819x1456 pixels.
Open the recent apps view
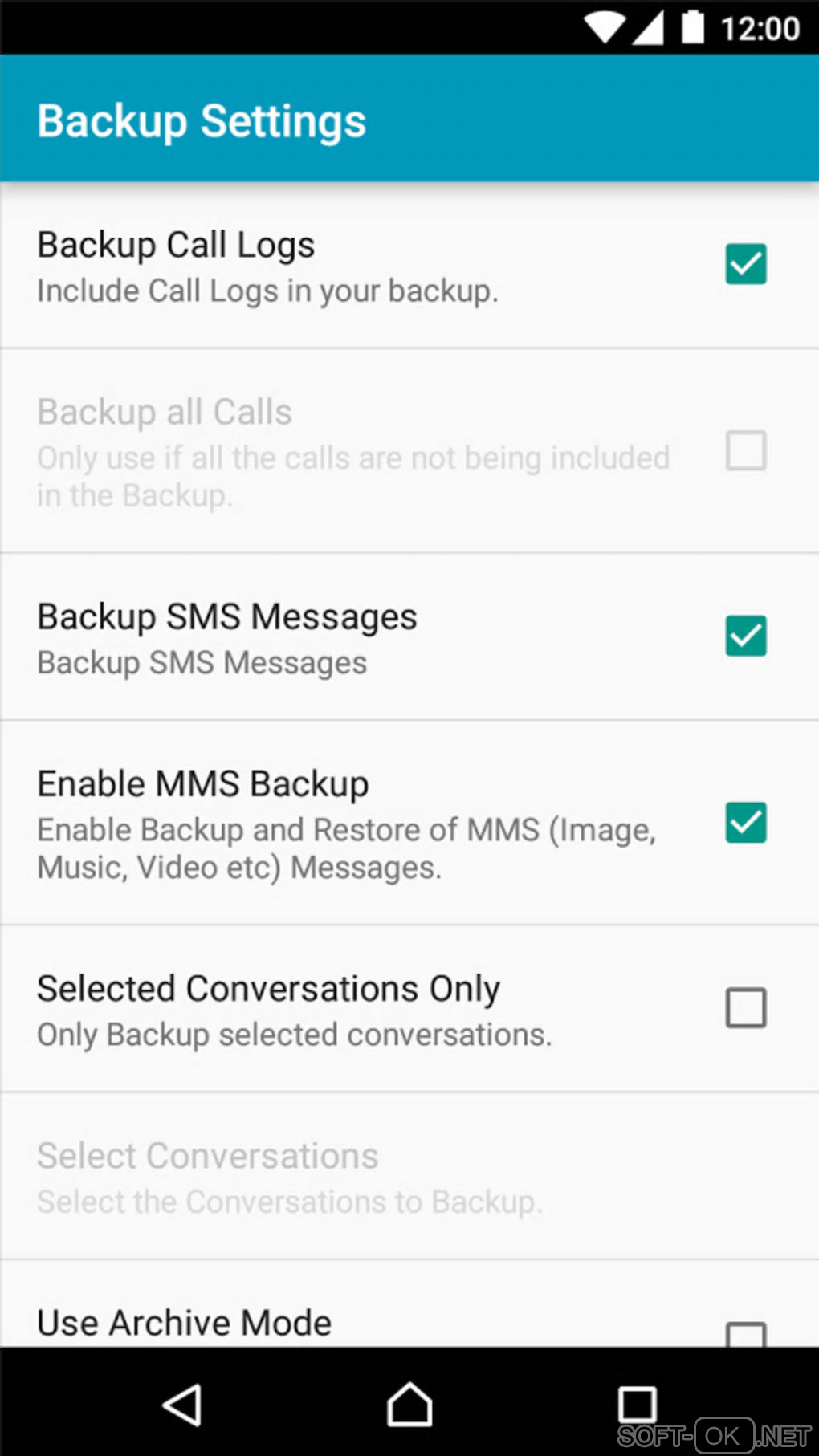click(637, 1405)
